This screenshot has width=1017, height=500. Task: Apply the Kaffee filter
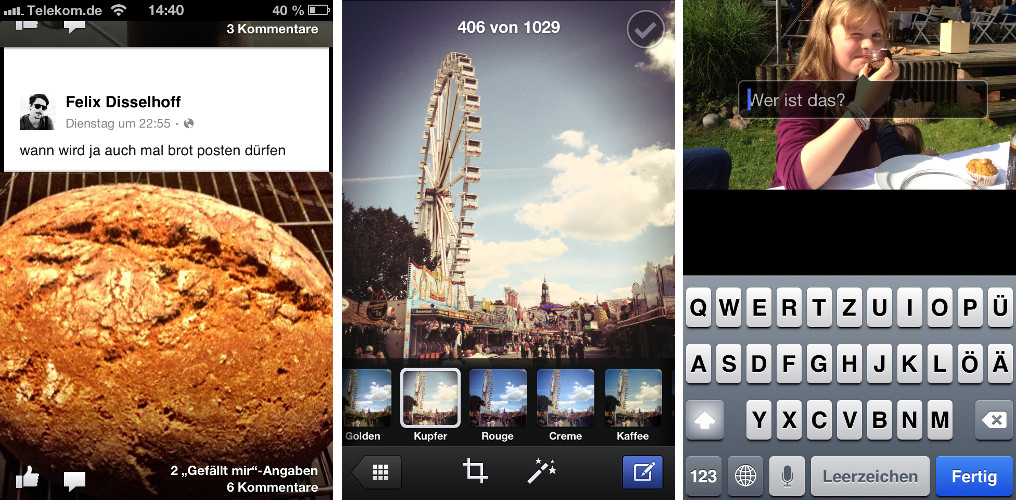[632, 401]
